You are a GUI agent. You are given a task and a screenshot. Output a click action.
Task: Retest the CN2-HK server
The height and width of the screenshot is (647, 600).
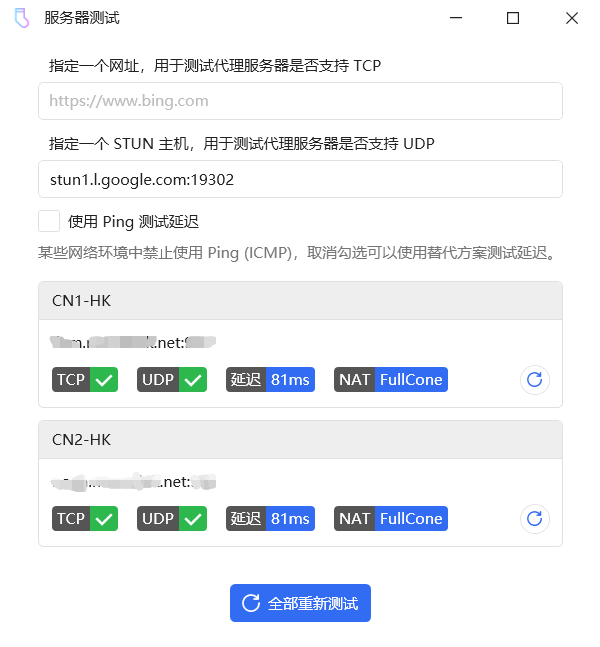[535, 519]
